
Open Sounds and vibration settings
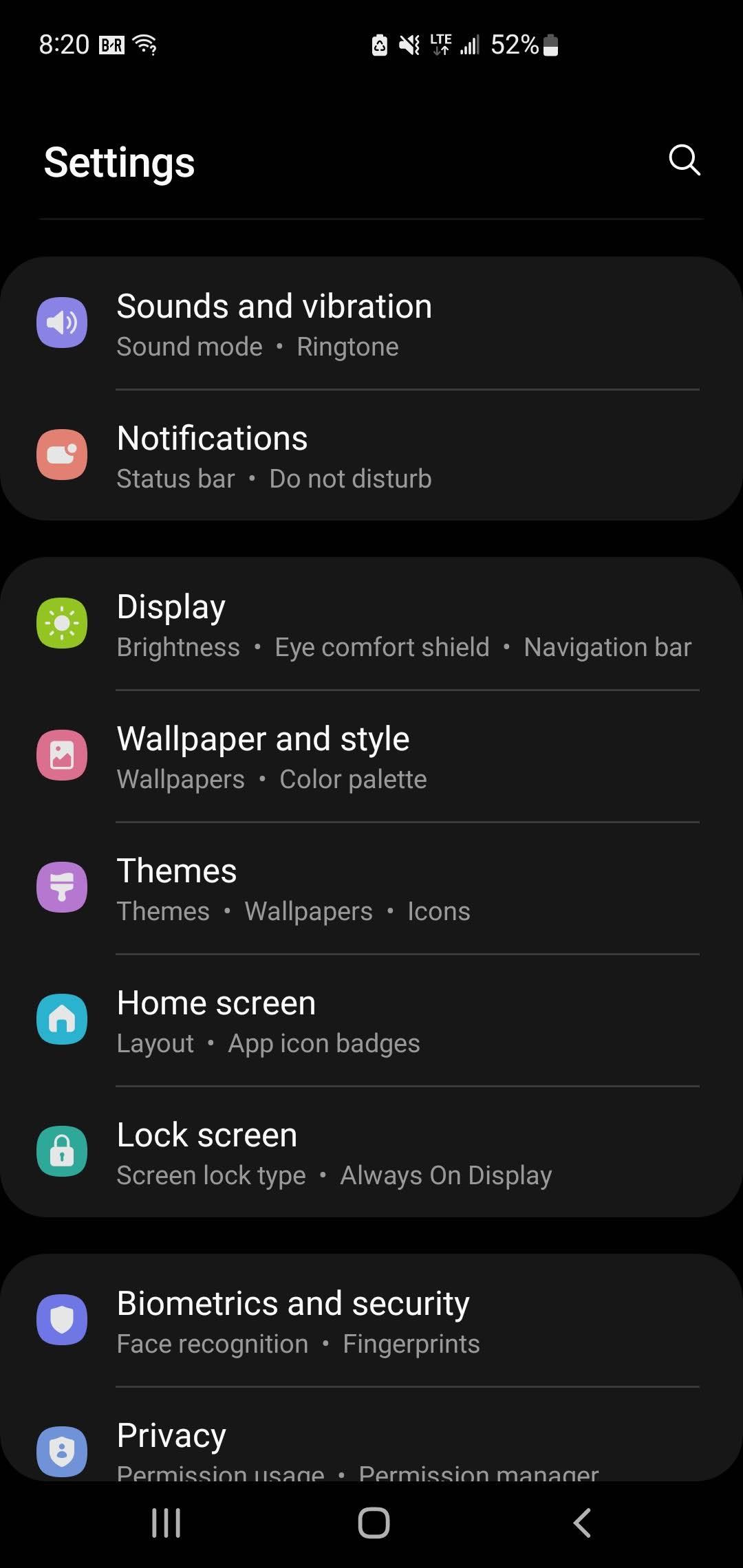[371, 323]
